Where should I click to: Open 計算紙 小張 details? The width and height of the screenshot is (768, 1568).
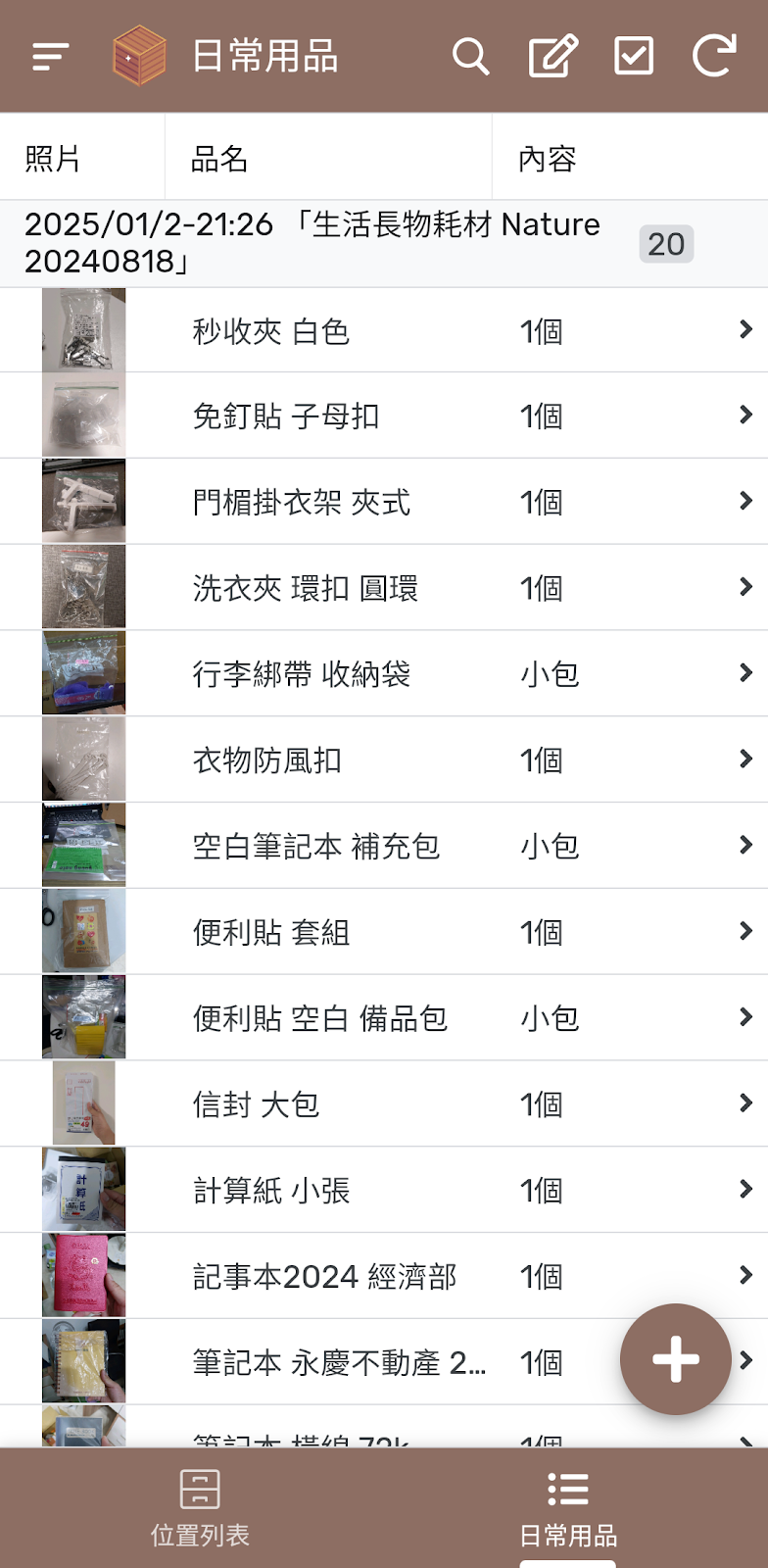[384, 1190]
